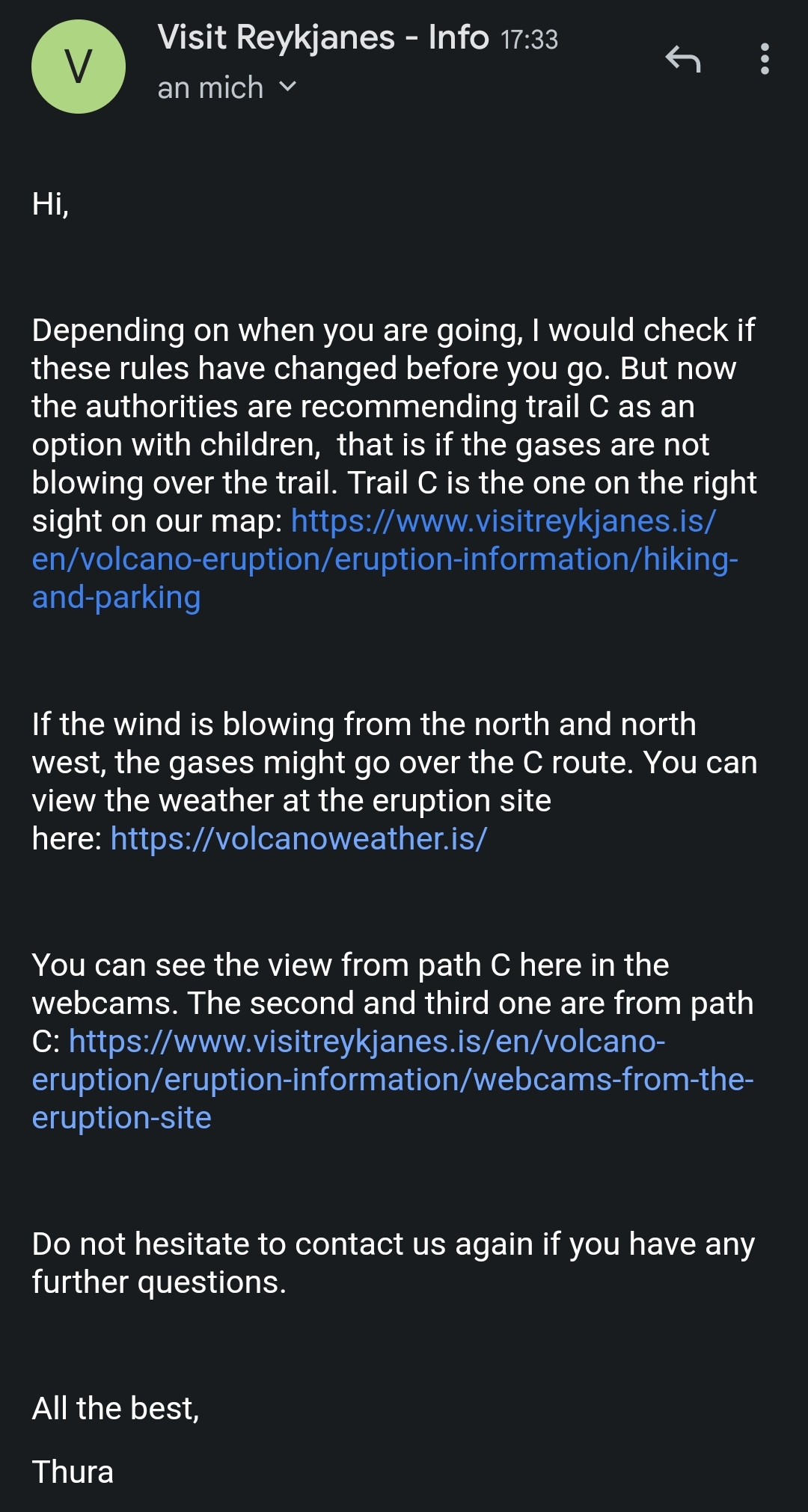Open the hiking-and-parking map link
This screenshot has width=808, height=1512.
coord(385,559)
